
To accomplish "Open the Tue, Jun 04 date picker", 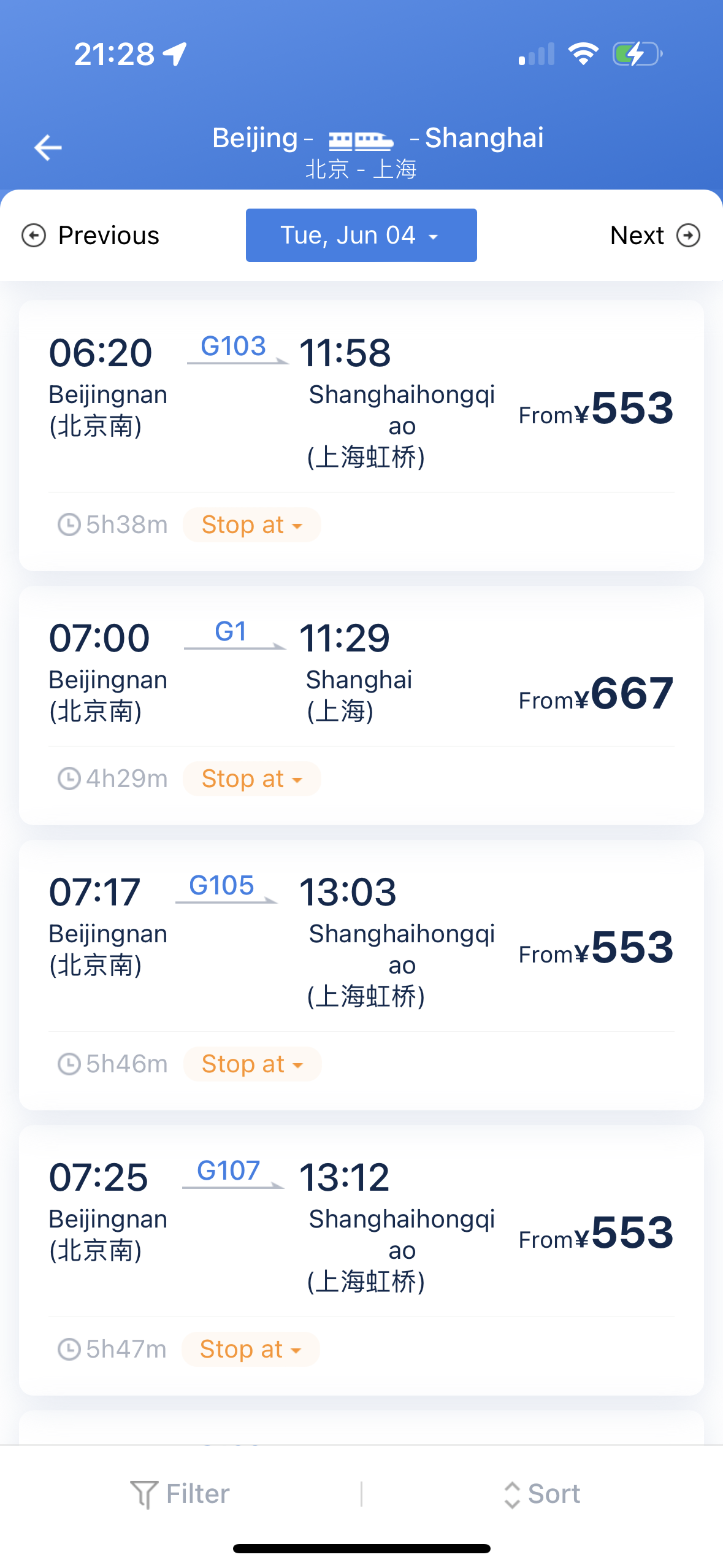I will point(361,236).
